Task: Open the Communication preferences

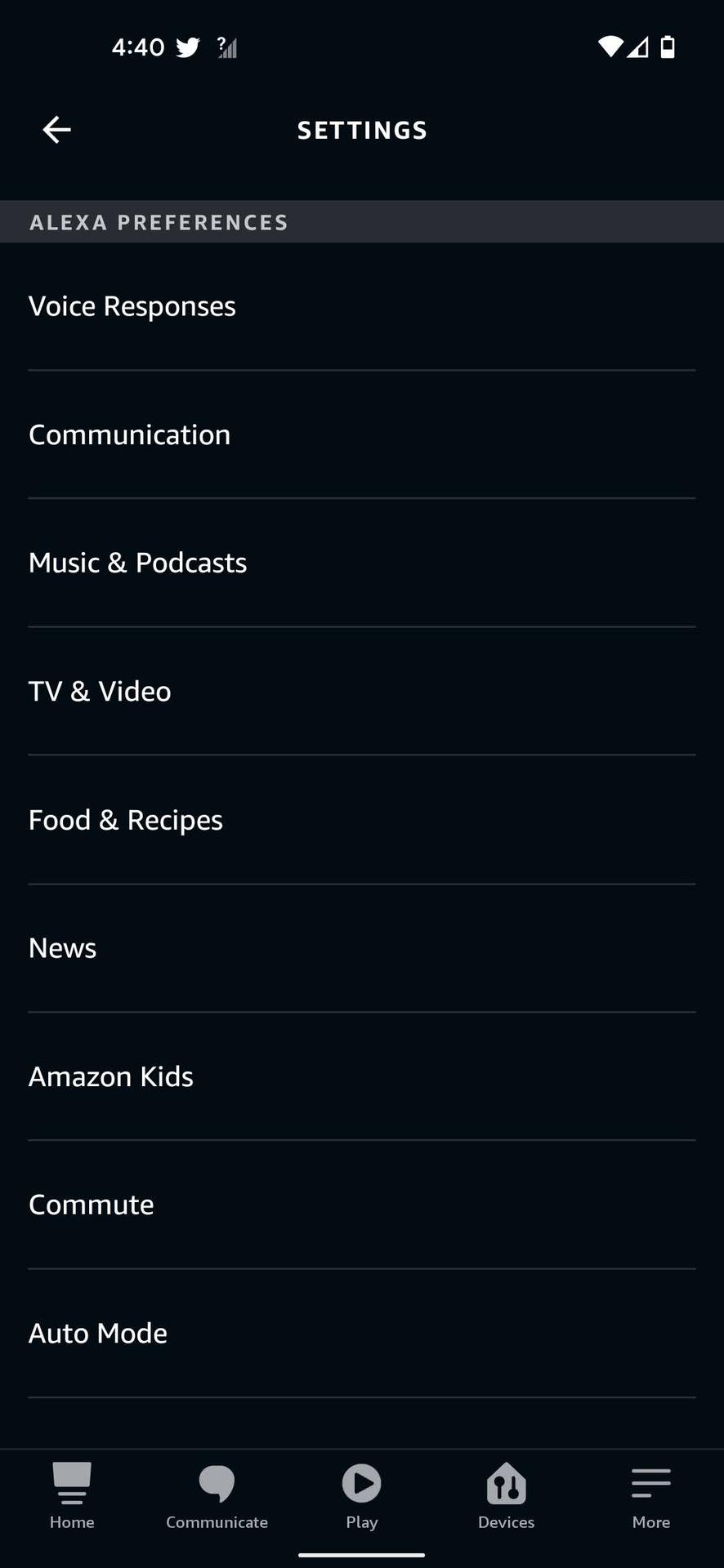Action: pyautogui.click(x=361, y=434)
